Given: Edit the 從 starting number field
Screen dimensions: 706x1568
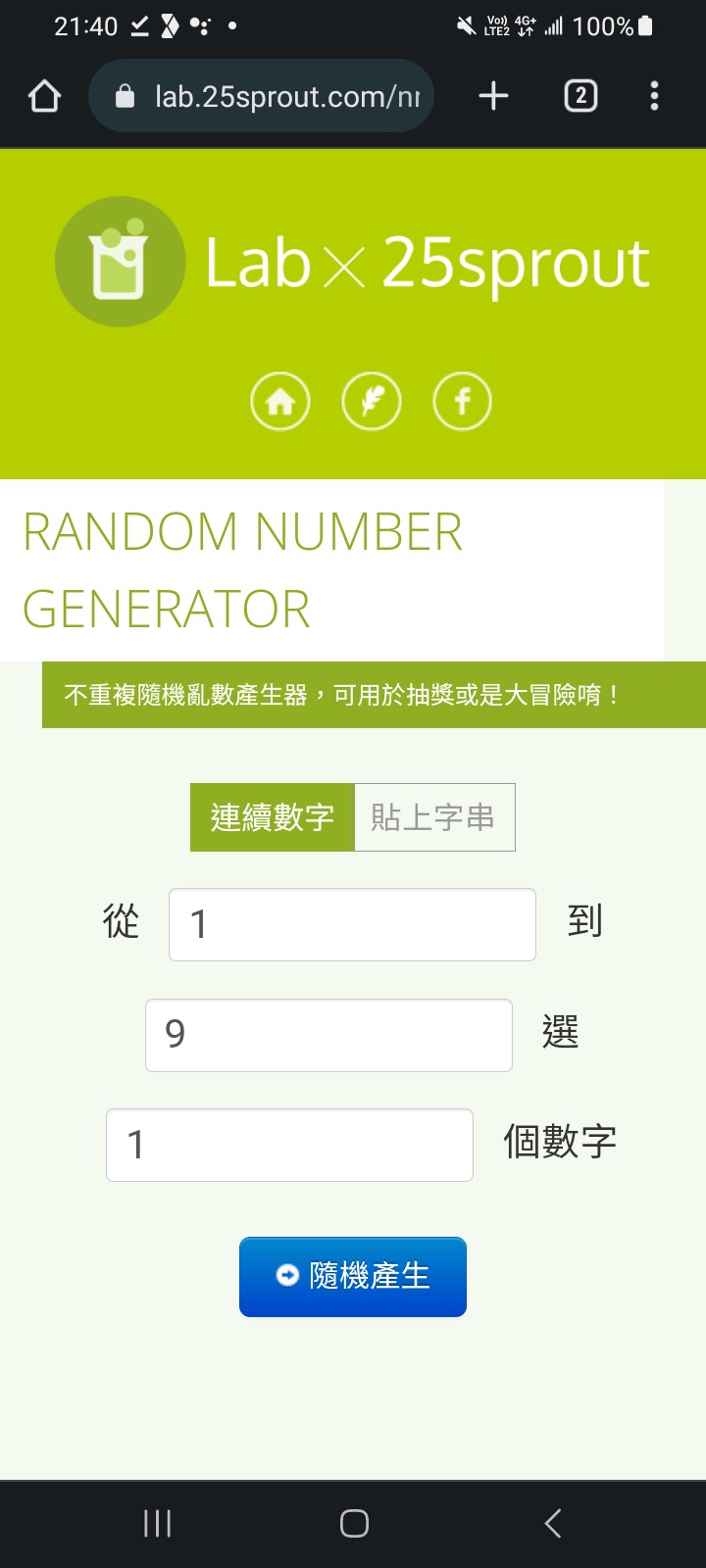Looking at the screenshot, I should point(352,924).
